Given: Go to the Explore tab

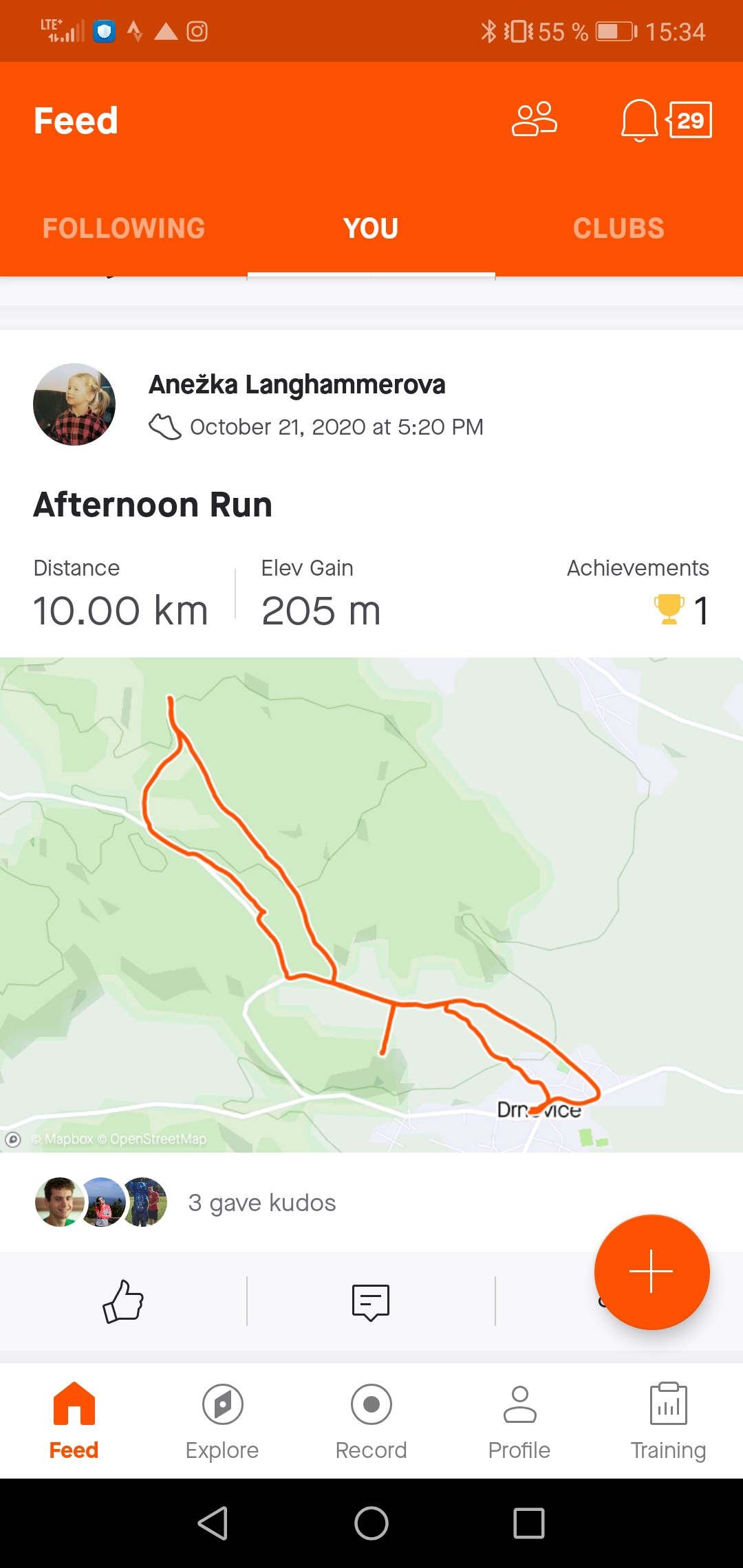Looking at the screenshot, I should (222, 1422).
